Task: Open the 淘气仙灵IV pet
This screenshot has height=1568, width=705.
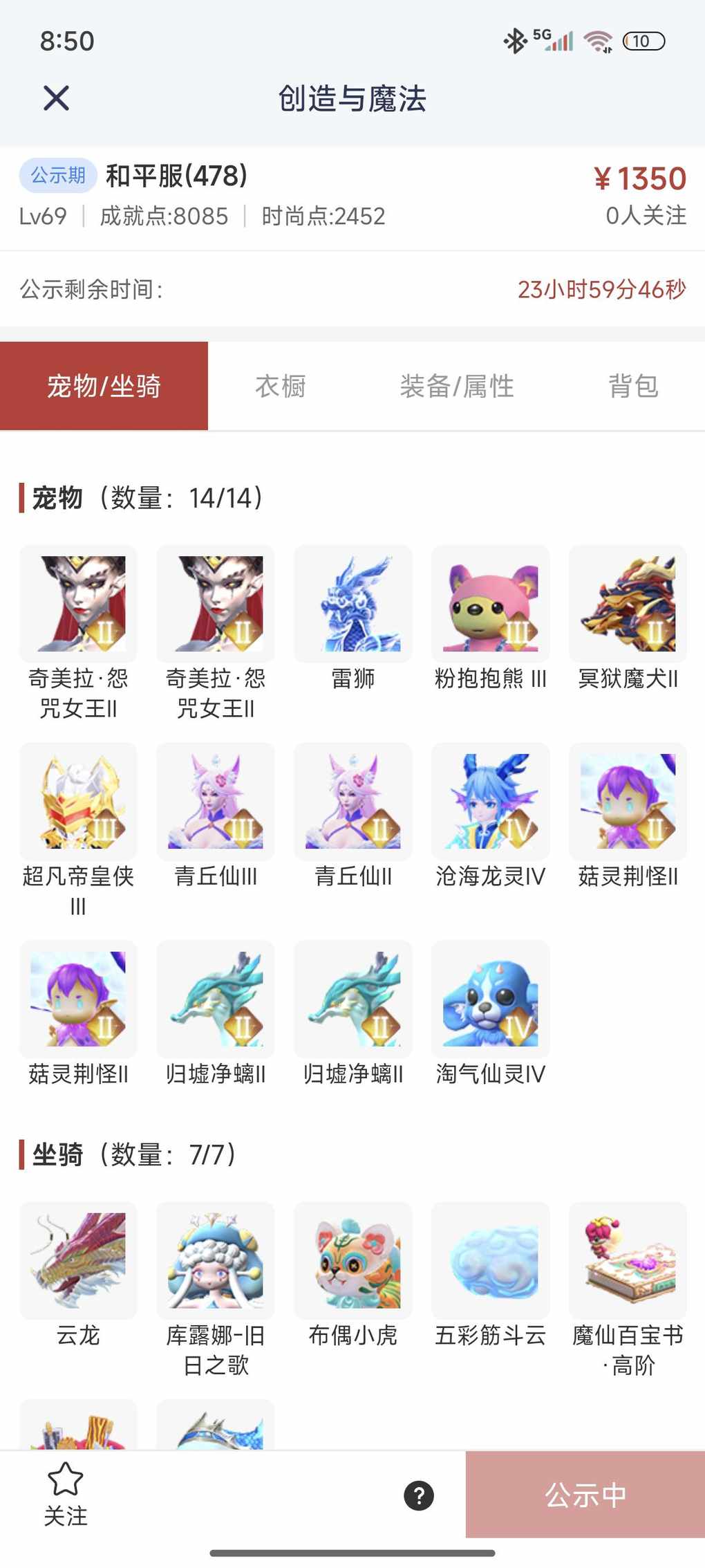Action: (x=490, y=999)
